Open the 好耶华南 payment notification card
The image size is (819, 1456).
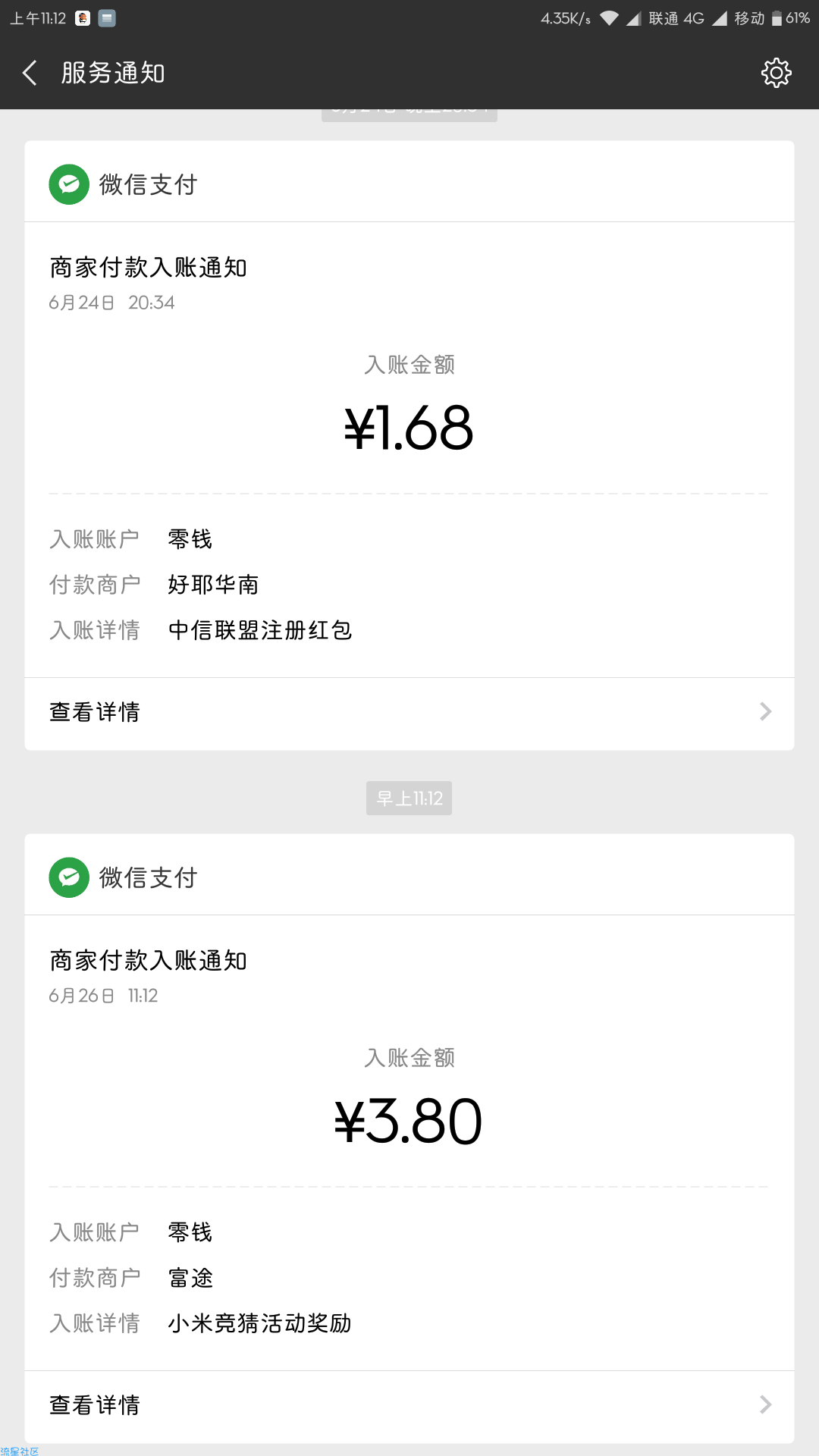click(x=409, y=445)
